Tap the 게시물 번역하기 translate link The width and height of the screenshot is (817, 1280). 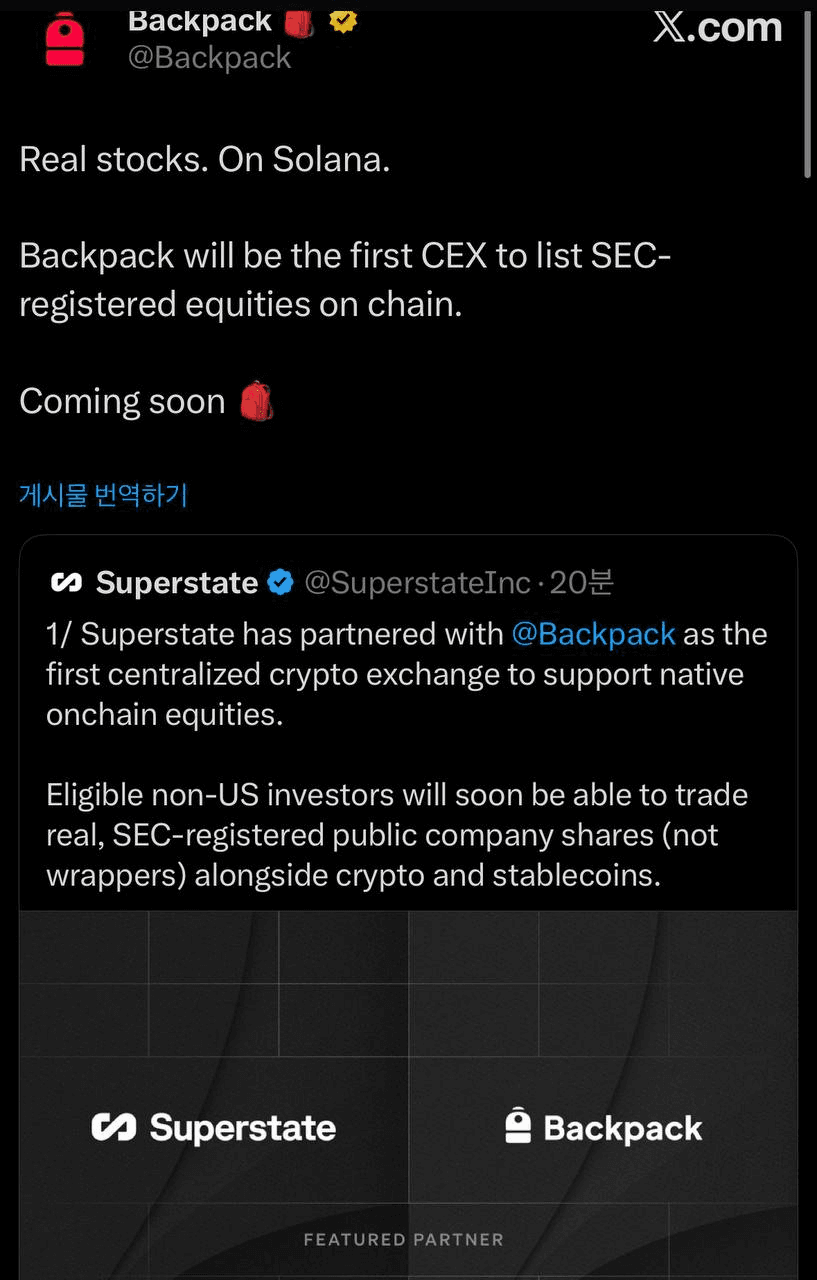[x=104, y=494]
